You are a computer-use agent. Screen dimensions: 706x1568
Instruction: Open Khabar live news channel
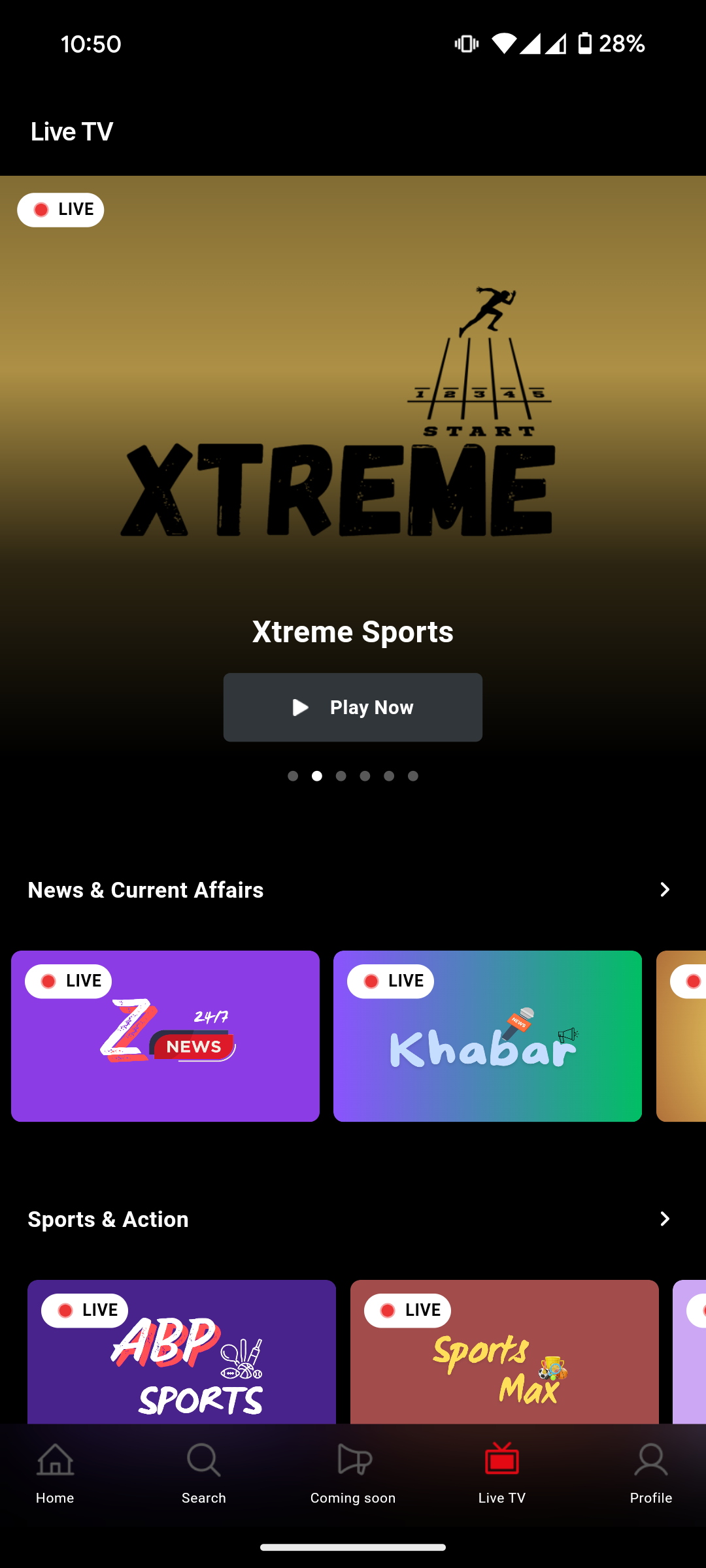(x=488, y=1036)
